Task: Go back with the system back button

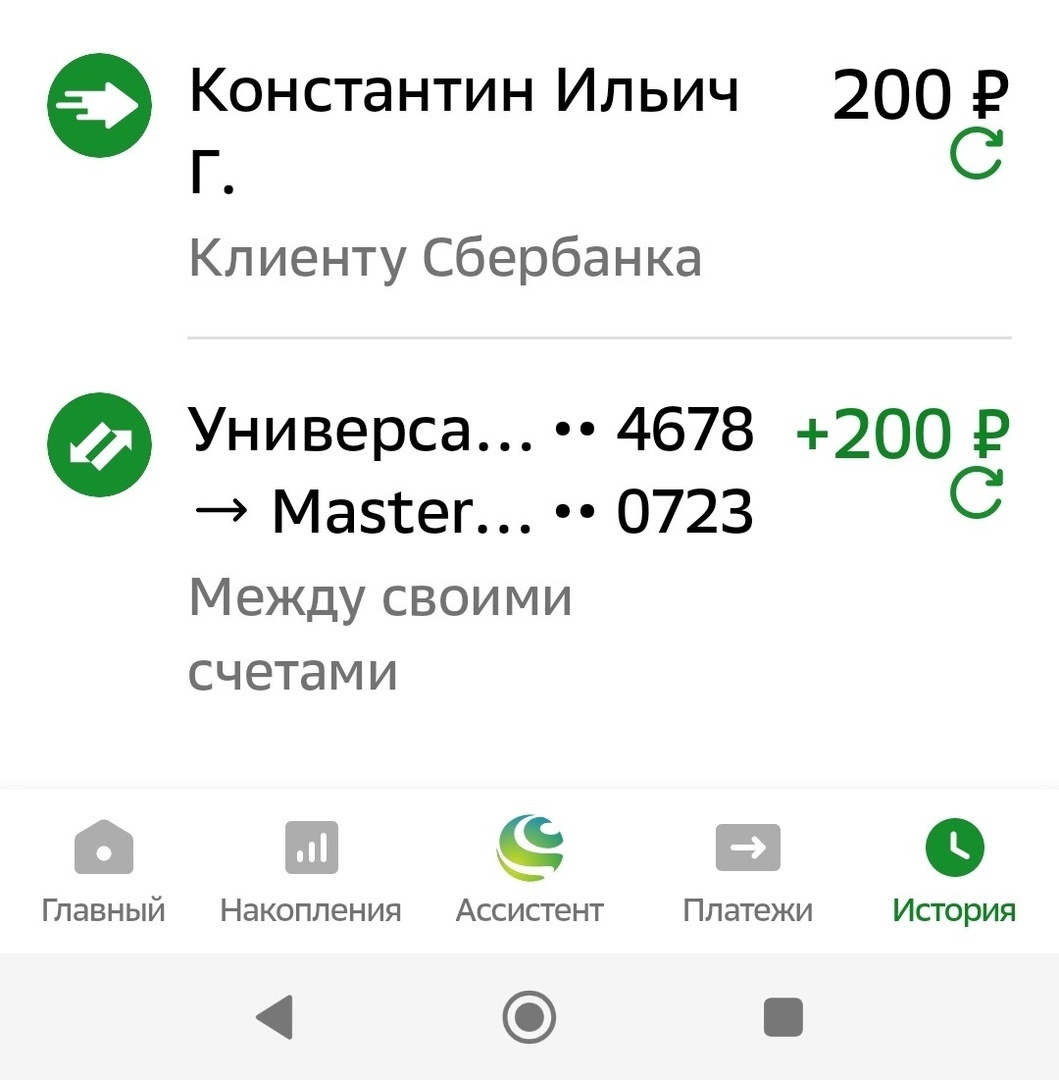Action: [x=274, y=1018]
